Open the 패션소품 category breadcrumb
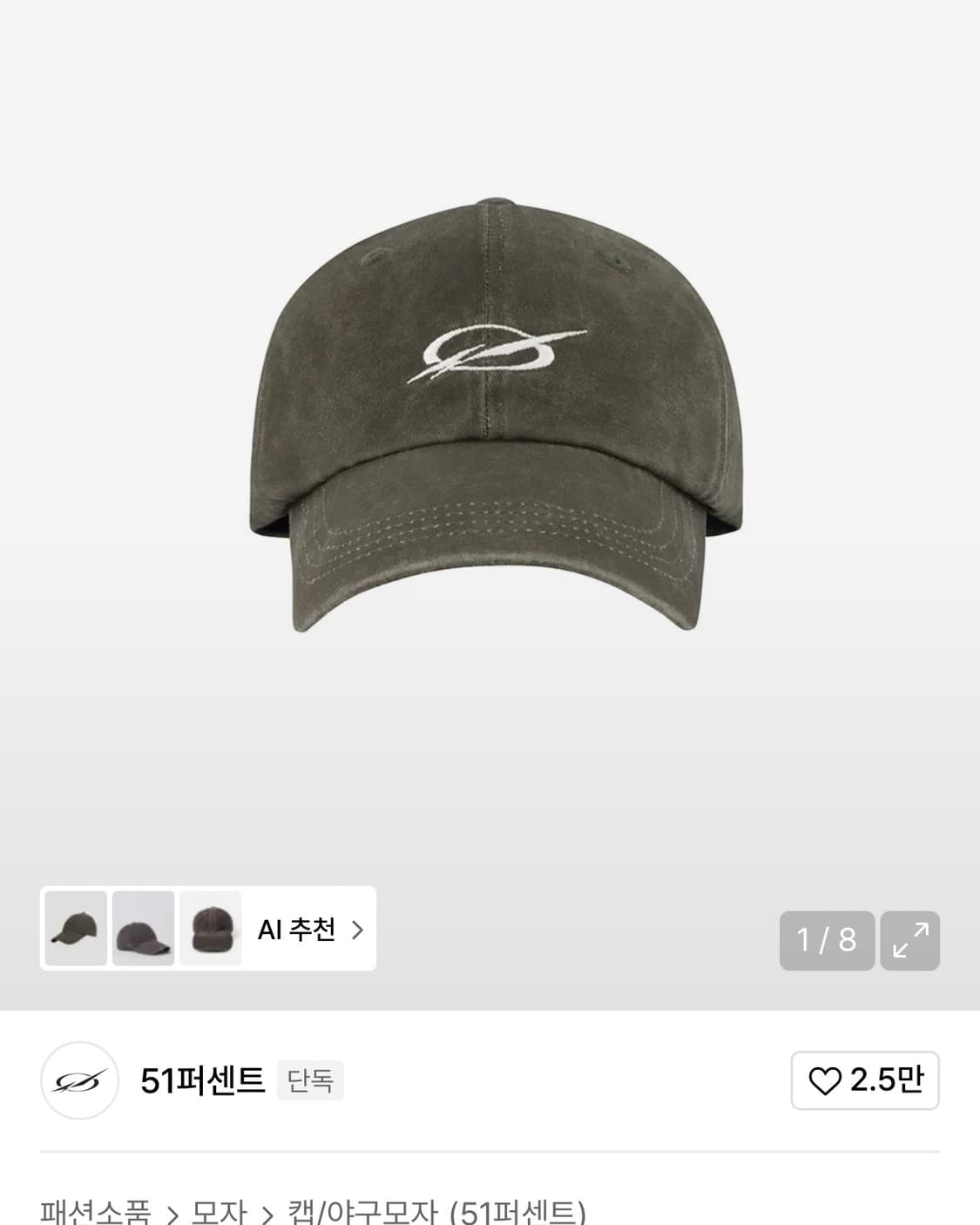The image size is (980, 1225). tap(96, 1211)
